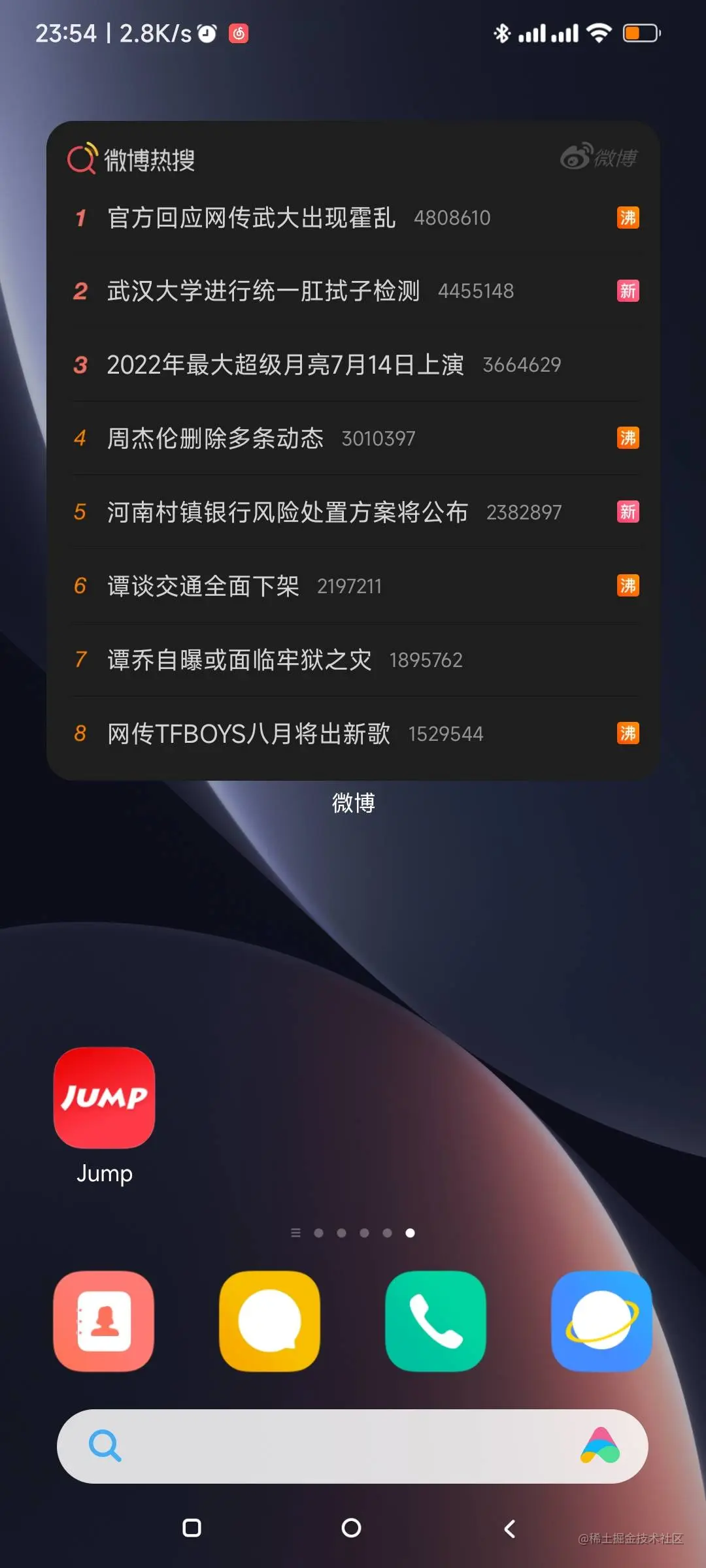Launch the Jump app
This screenshot has width=706, height=1568.
pos(105,1098)
